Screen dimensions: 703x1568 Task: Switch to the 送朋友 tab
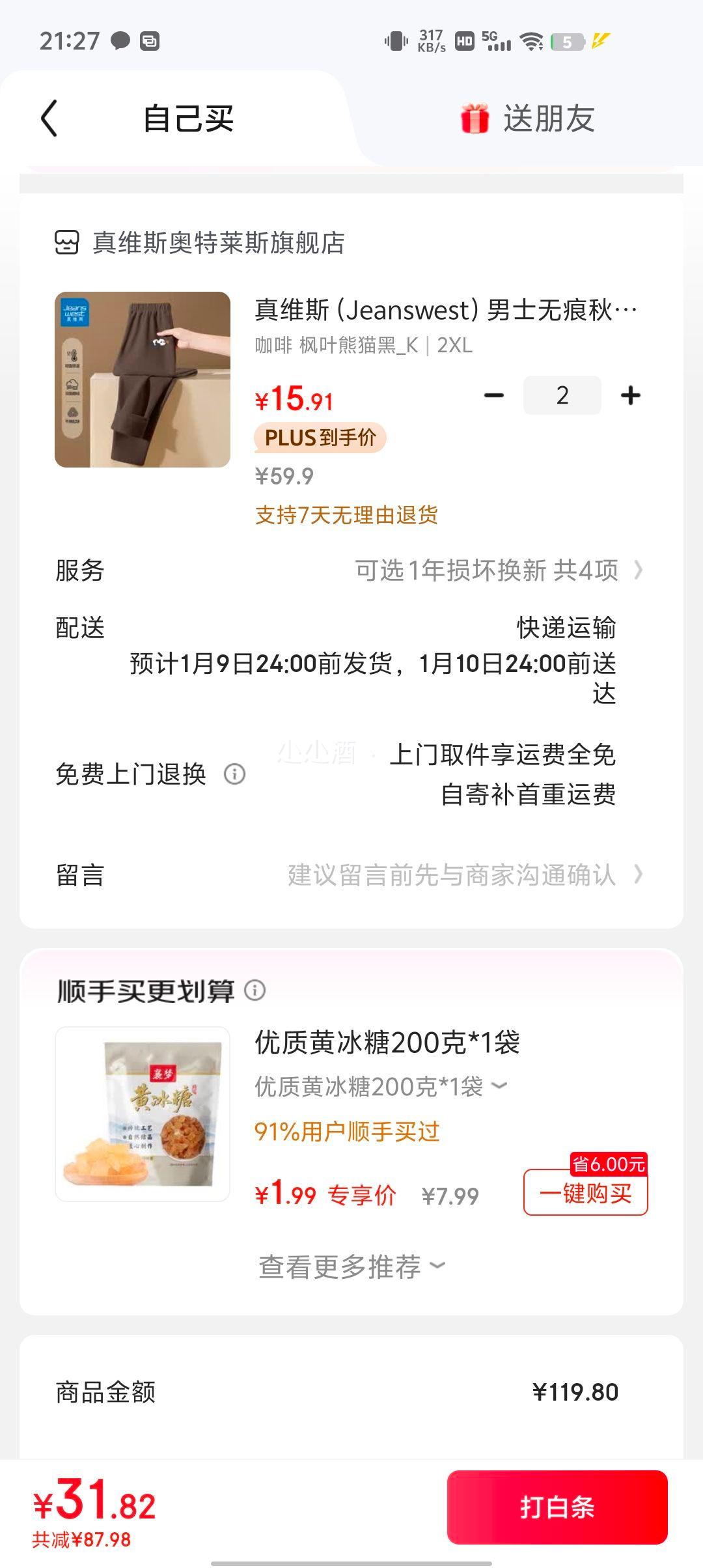tap(550, 117)
